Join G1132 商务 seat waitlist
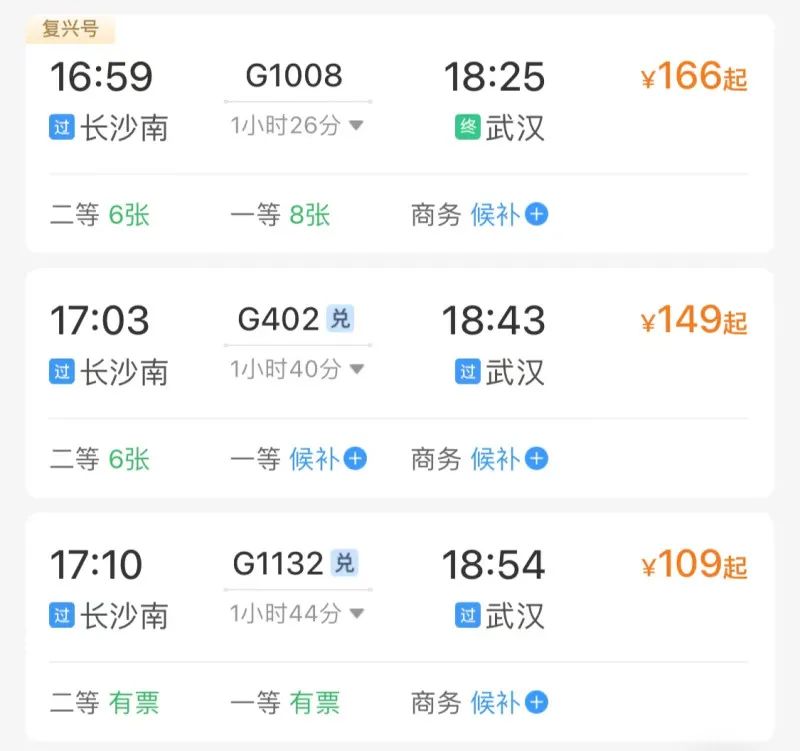 pyautogui.click(x=509, y=703)
